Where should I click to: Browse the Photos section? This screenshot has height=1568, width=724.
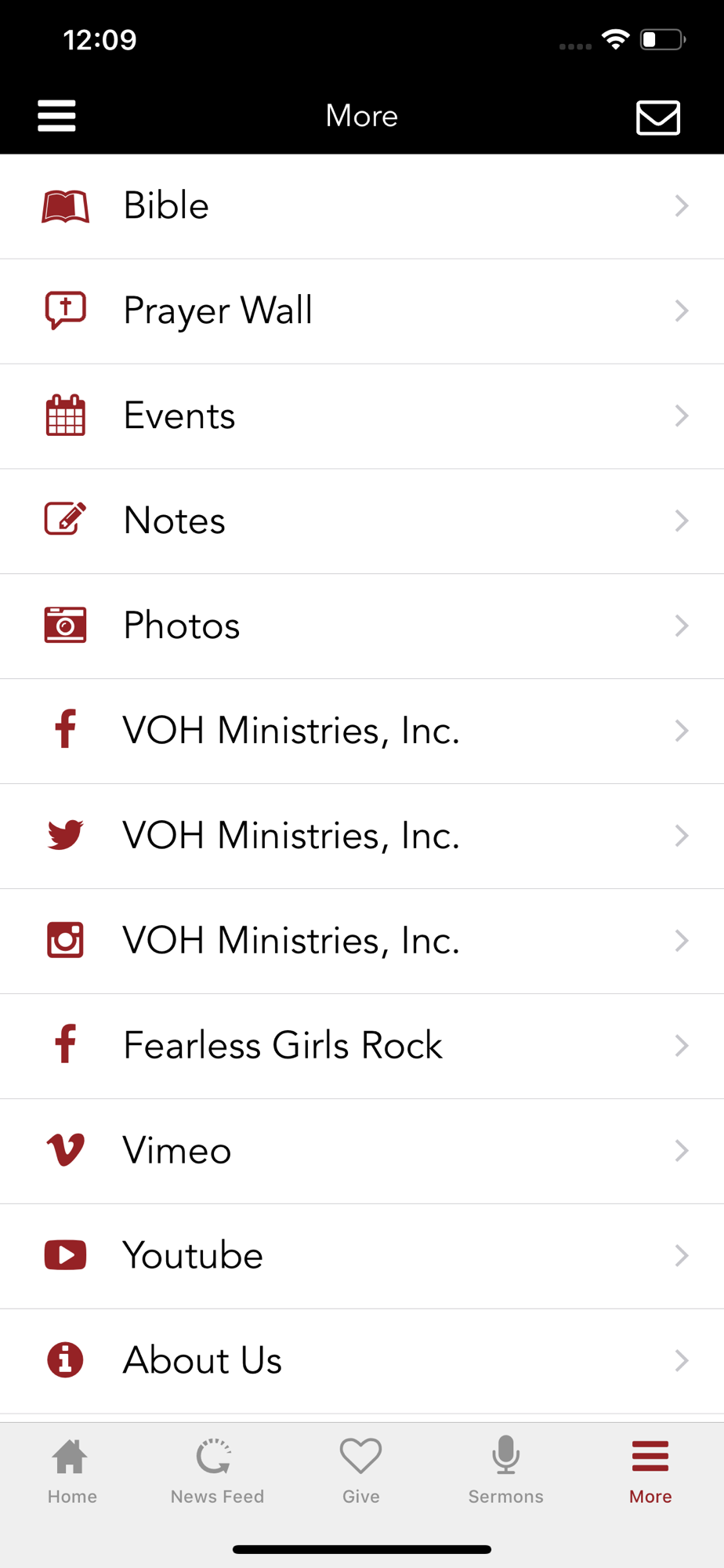(x=362, y=626)
